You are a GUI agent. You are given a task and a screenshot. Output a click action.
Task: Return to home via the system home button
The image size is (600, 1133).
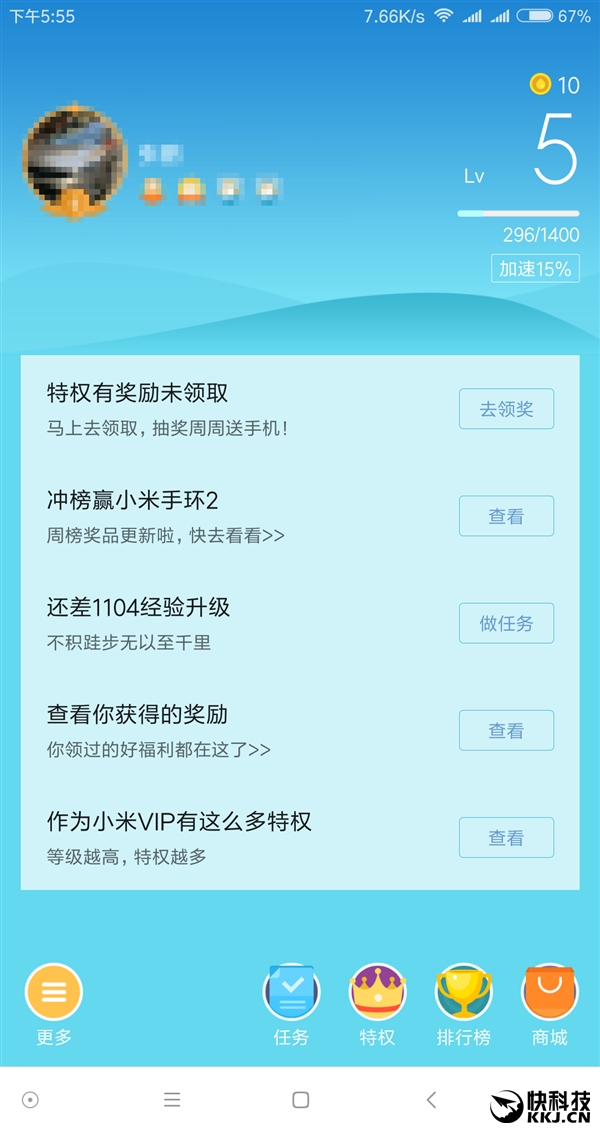[x=300, y=1100]
